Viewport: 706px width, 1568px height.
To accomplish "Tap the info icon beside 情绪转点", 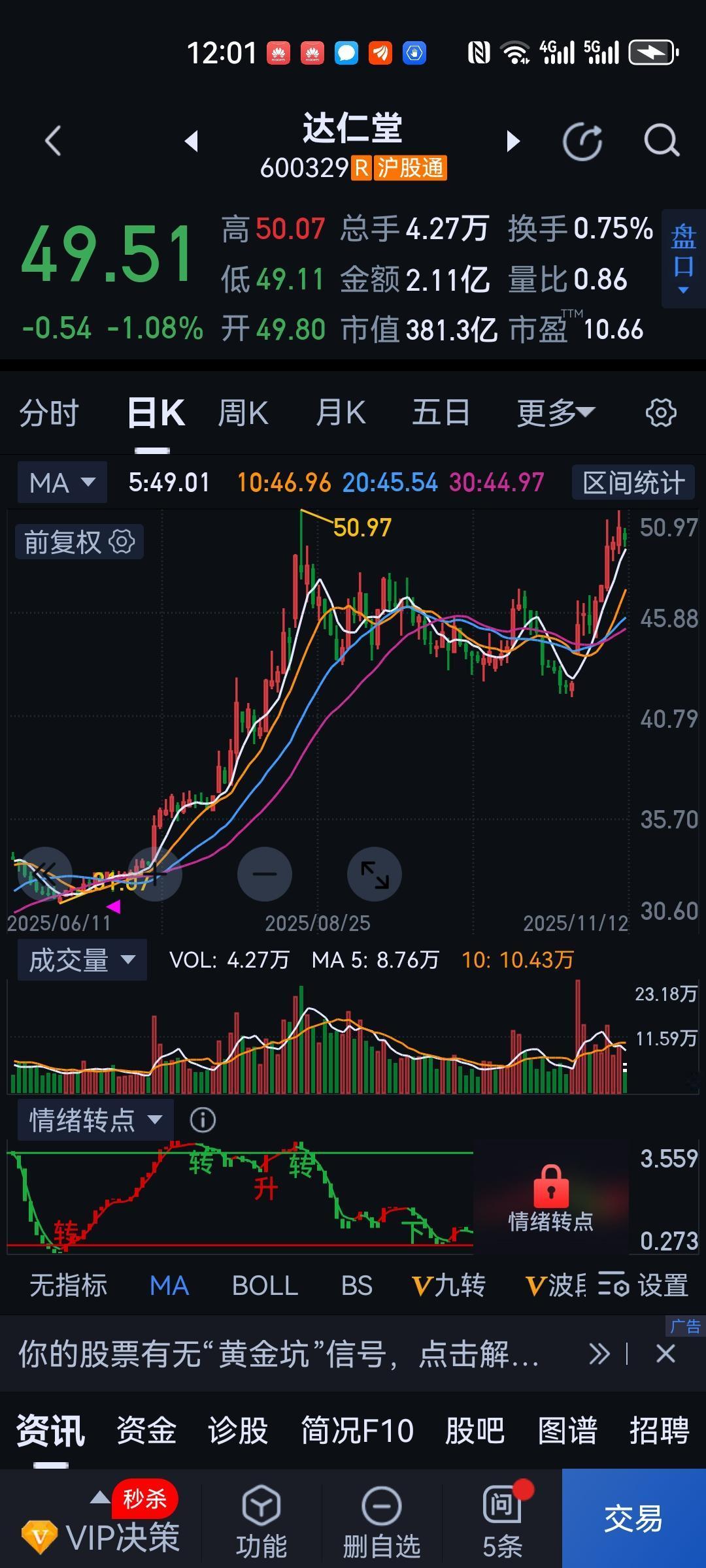I will point(203,1119).
